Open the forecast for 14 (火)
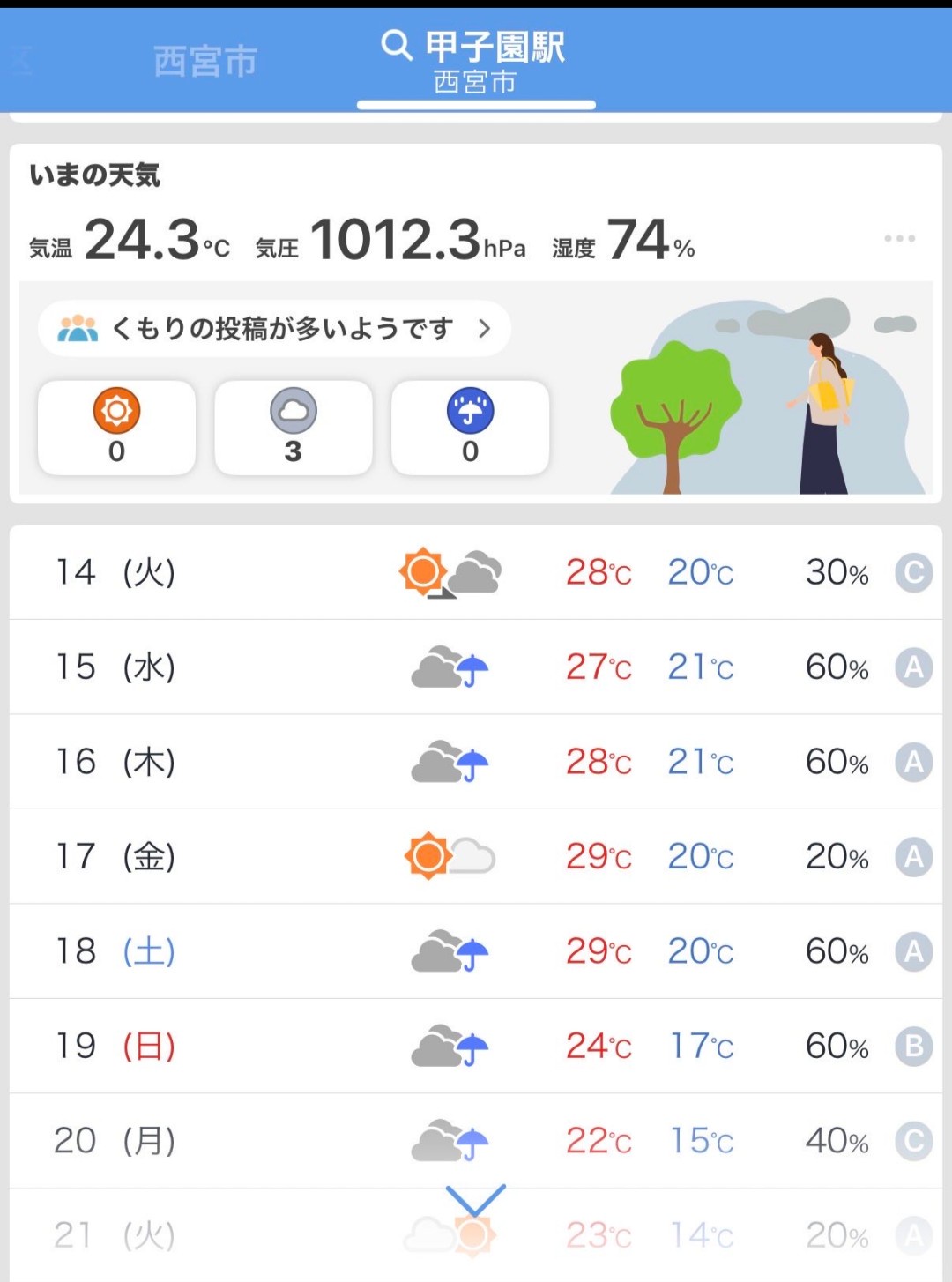 pyautogui.click(x=476, y=572)
